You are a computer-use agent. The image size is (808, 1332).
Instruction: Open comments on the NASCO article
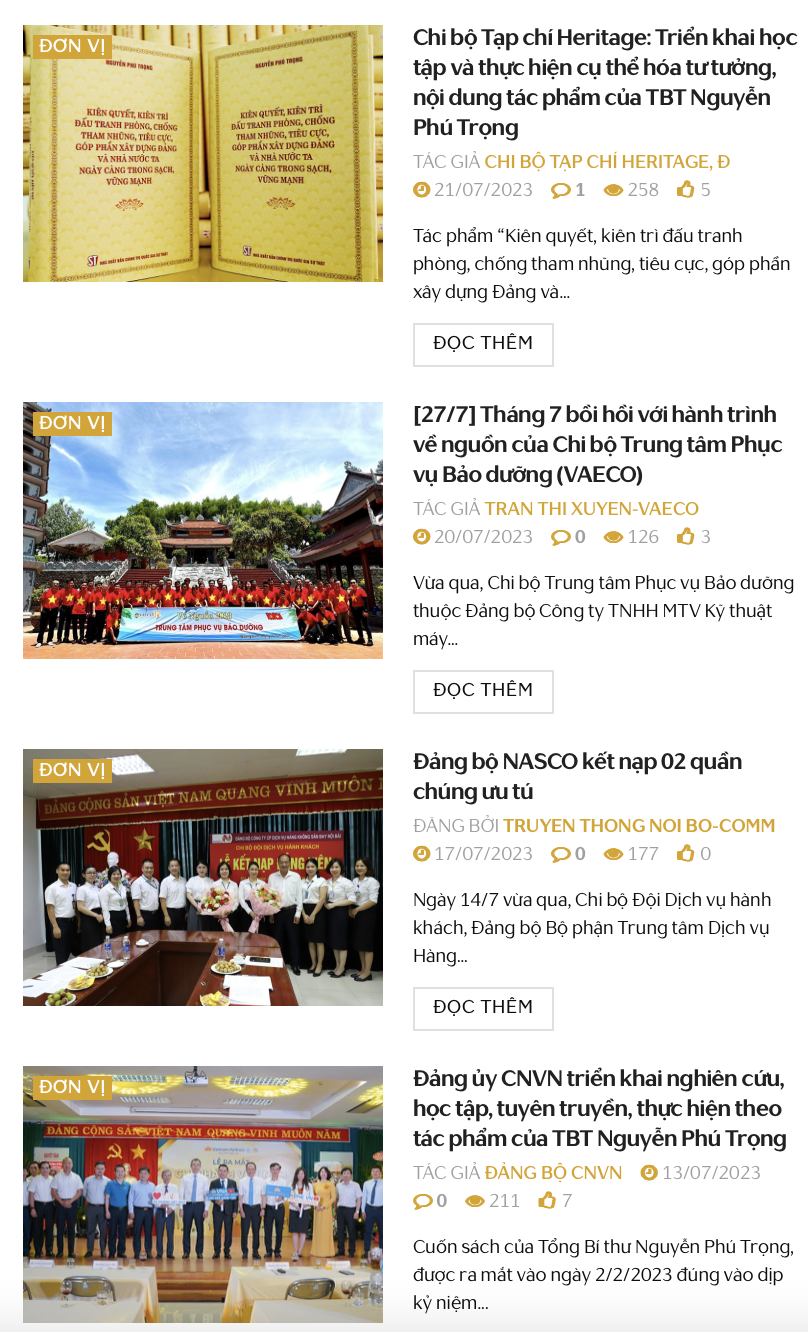click(x=568, y=854)
